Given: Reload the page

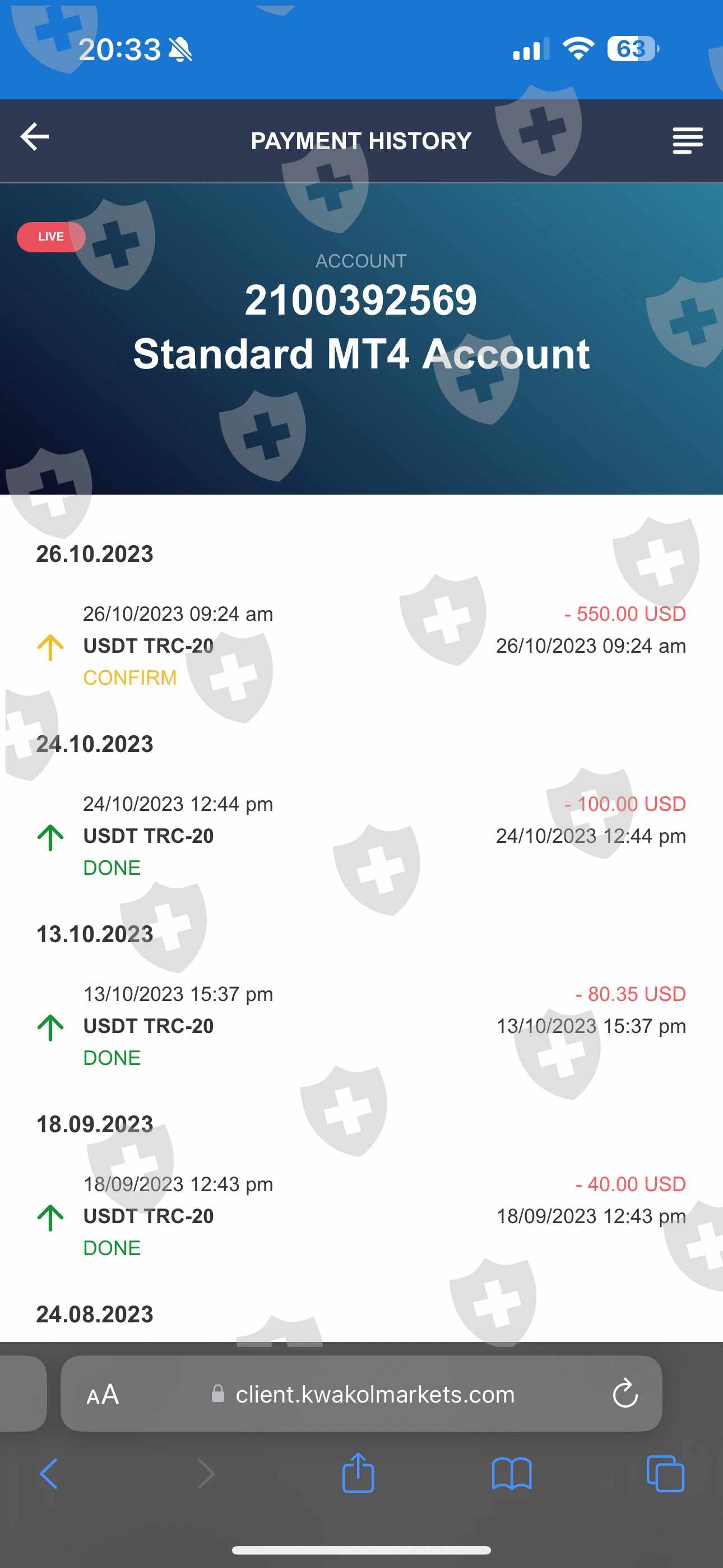Looking at the screenshot, I should (x=625, y=1392).
